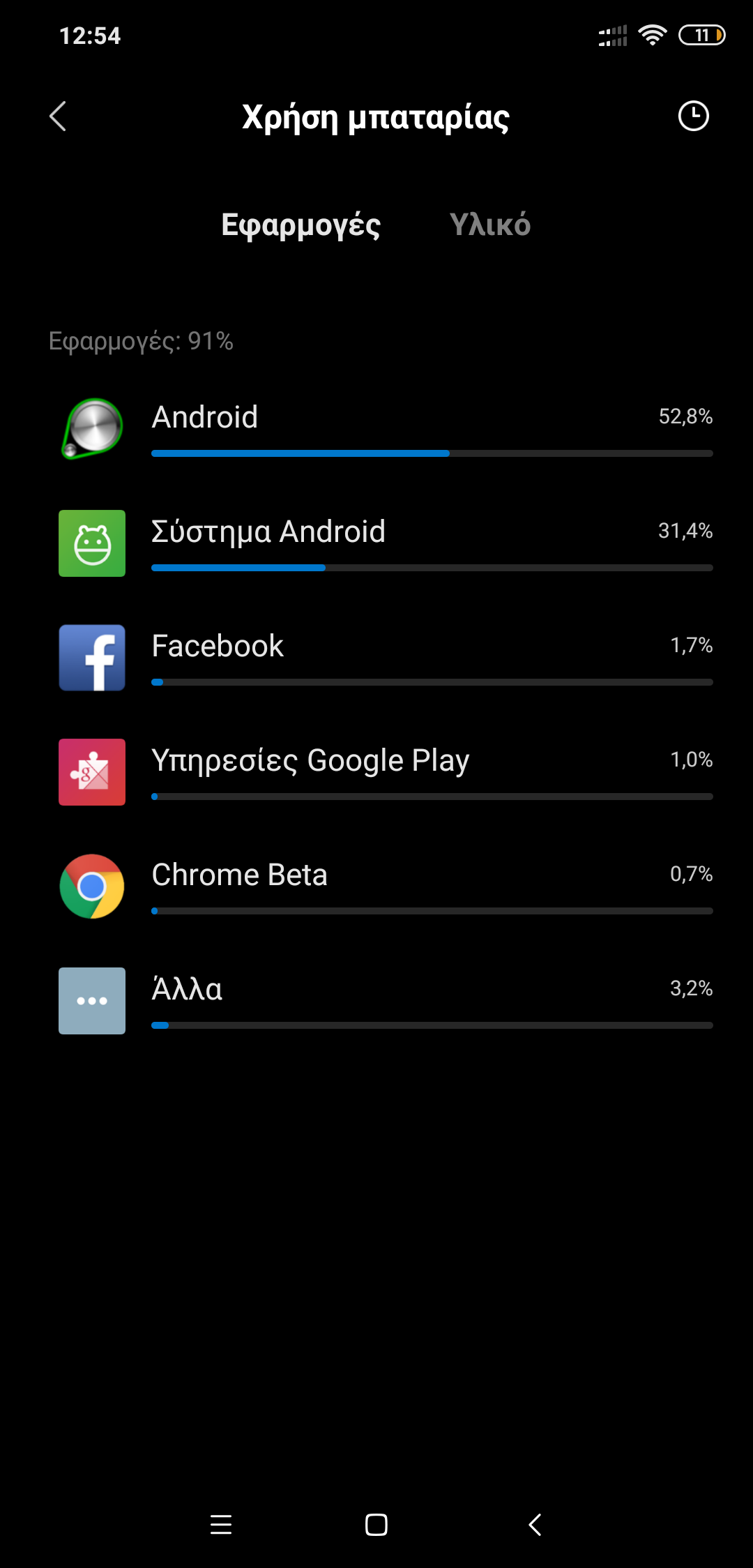
Task: Switch to the Υλικό tab
Action: [490, 225]
